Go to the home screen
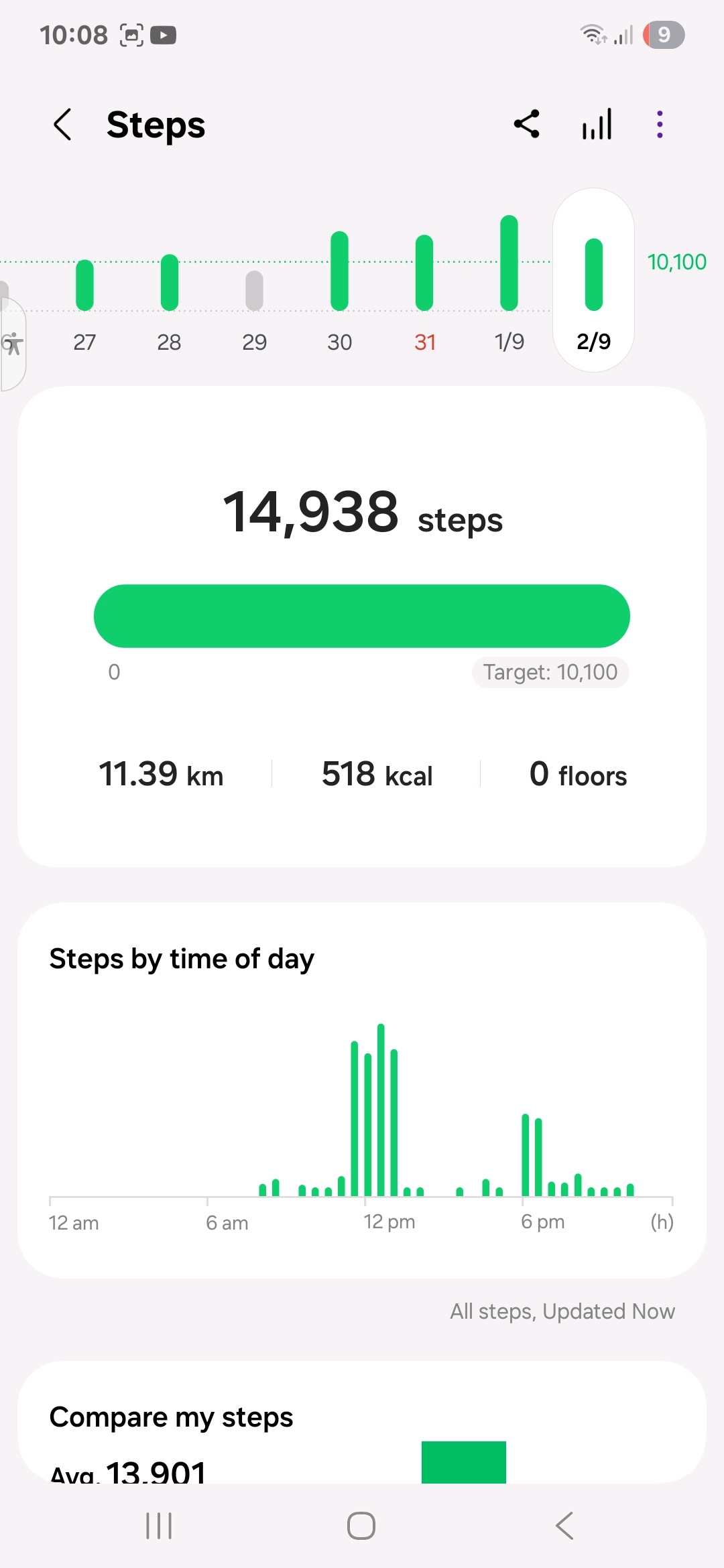The width and height of the screenshot is (724, 1568). (361, 1526)
